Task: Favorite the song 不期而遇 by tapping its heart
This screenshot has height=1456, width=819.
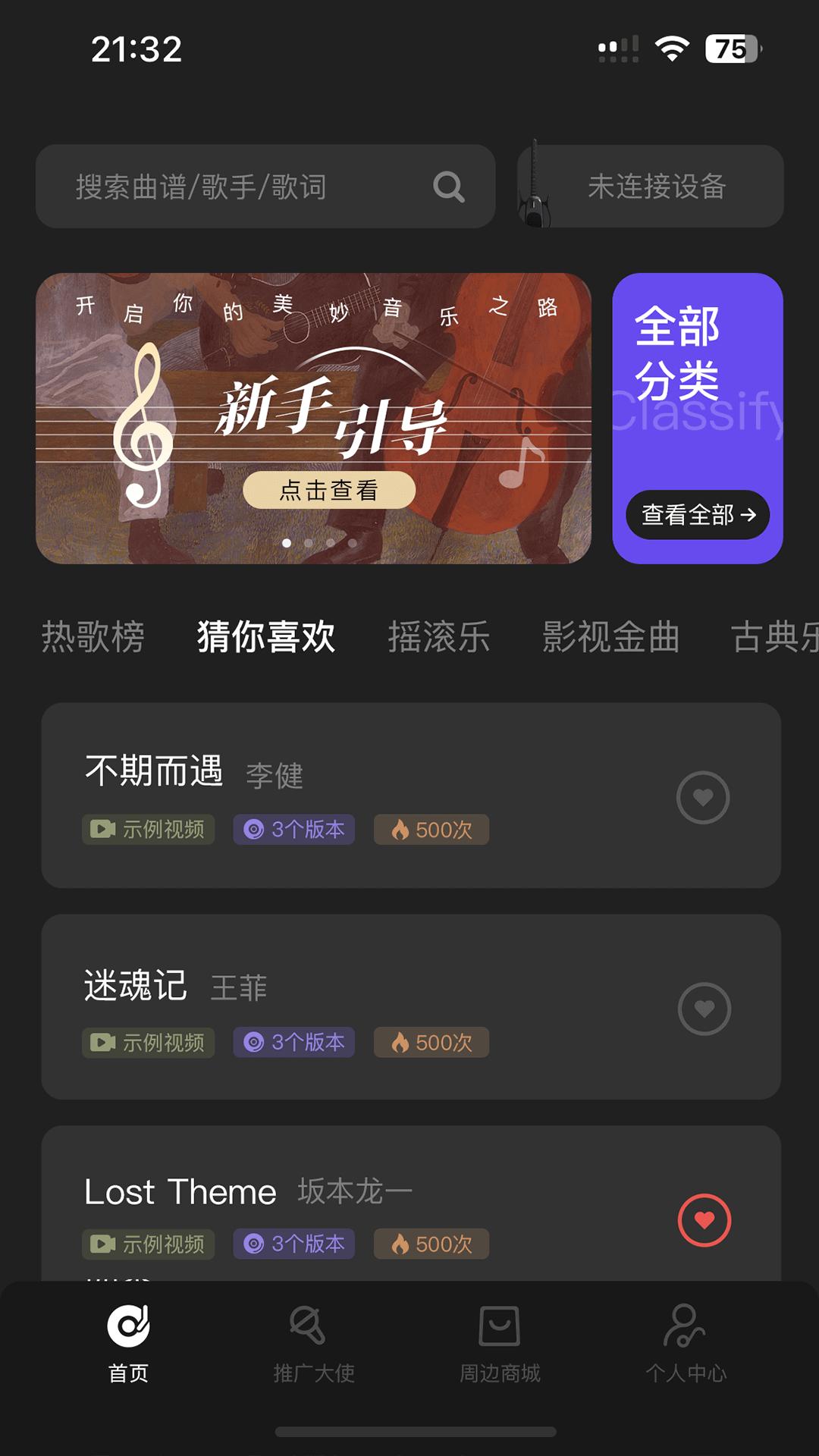Action: click(704, 796)
